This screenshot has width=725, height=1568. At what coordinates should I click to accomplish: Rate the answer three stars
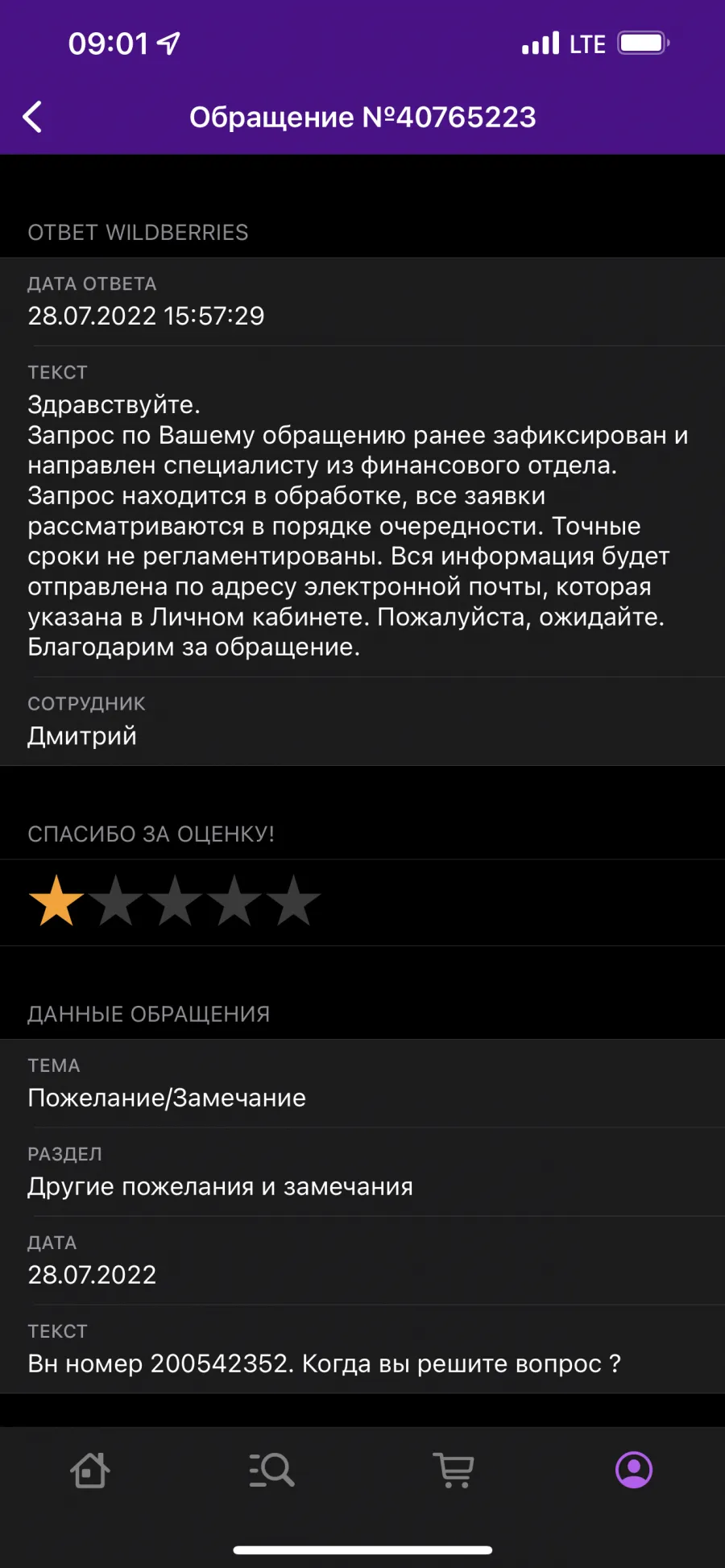[x=175, y=901]
